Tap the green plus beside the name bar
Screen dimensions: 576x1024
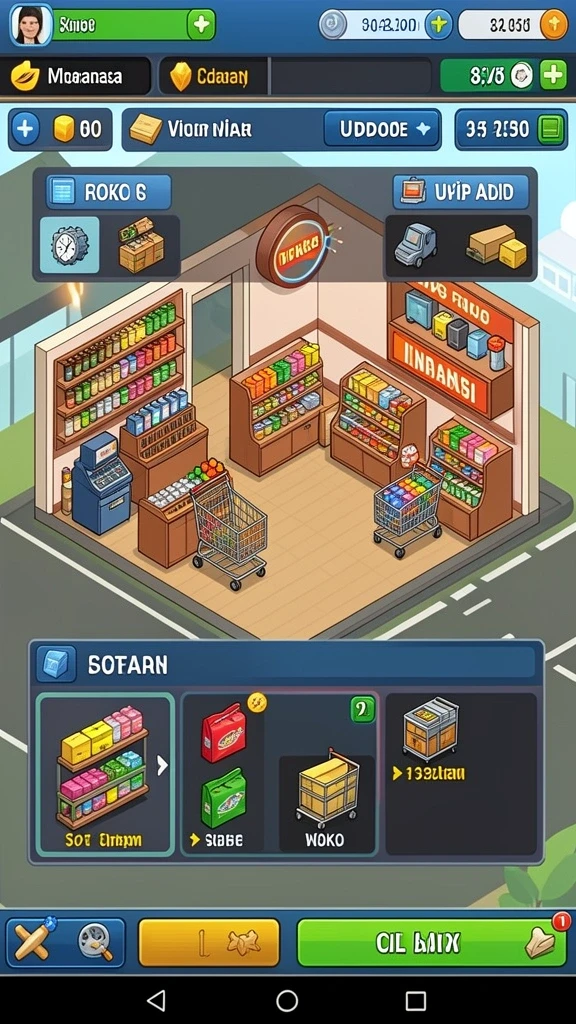201,25
